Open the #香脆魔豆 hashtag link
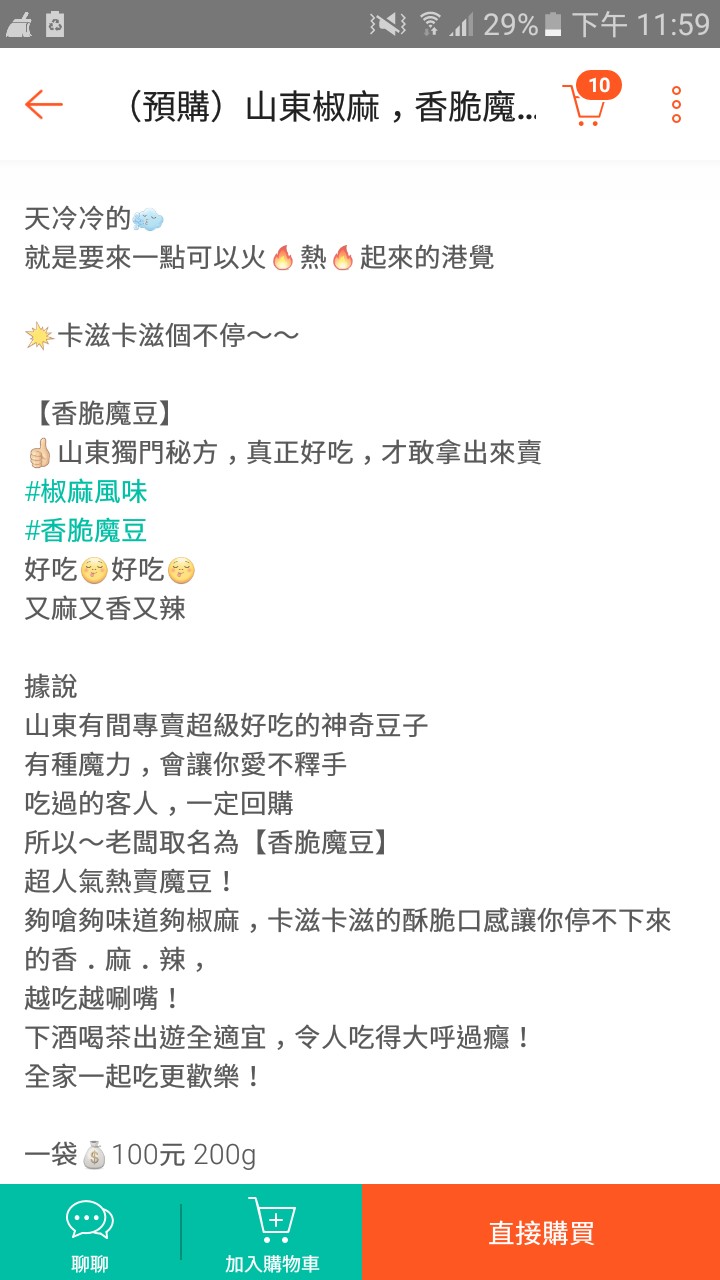The image size is (720, 1280). (x=86, y=530)
